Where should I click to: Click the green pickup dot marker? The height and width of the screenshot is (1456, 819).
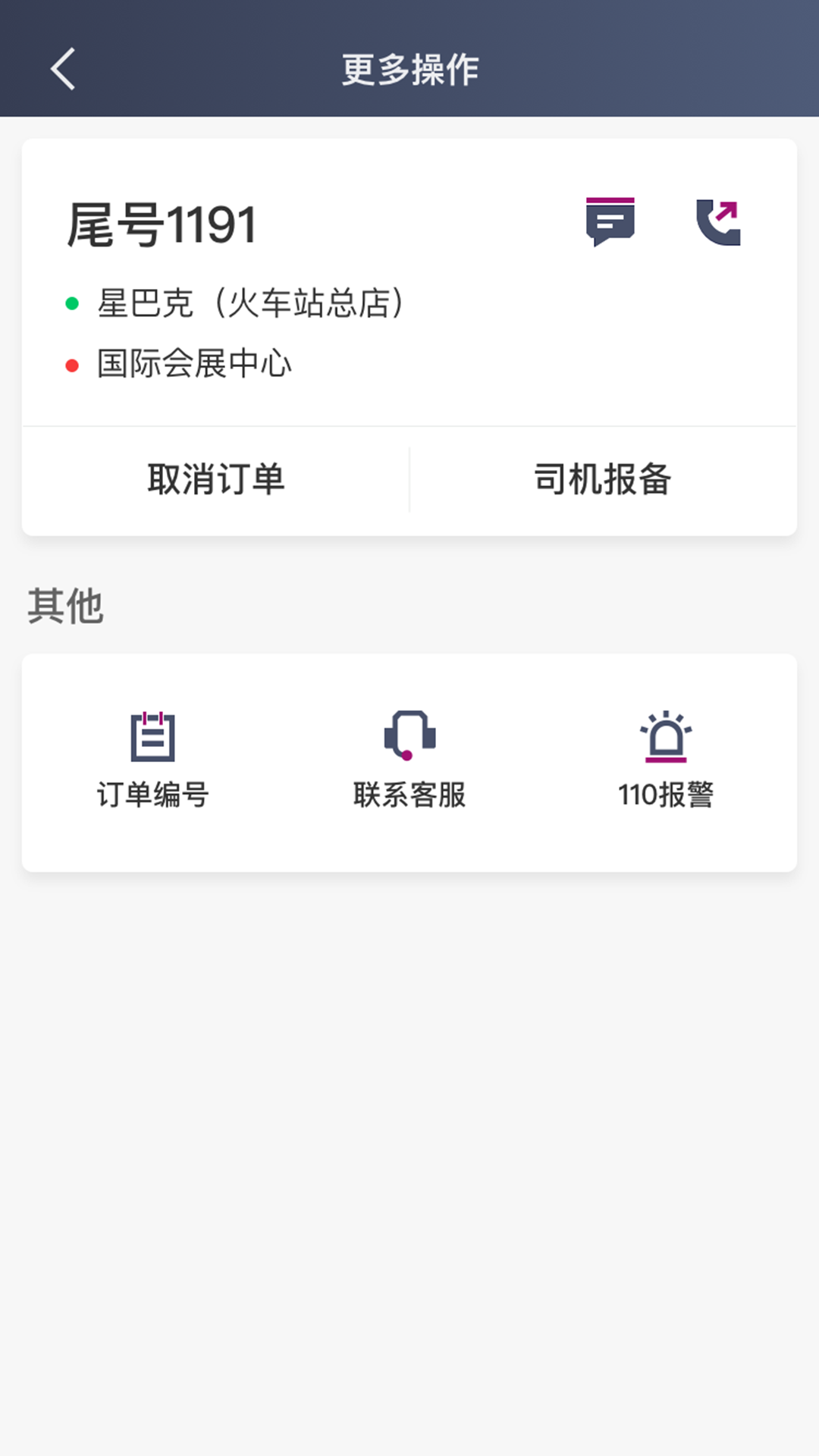[x=71, y=302]
